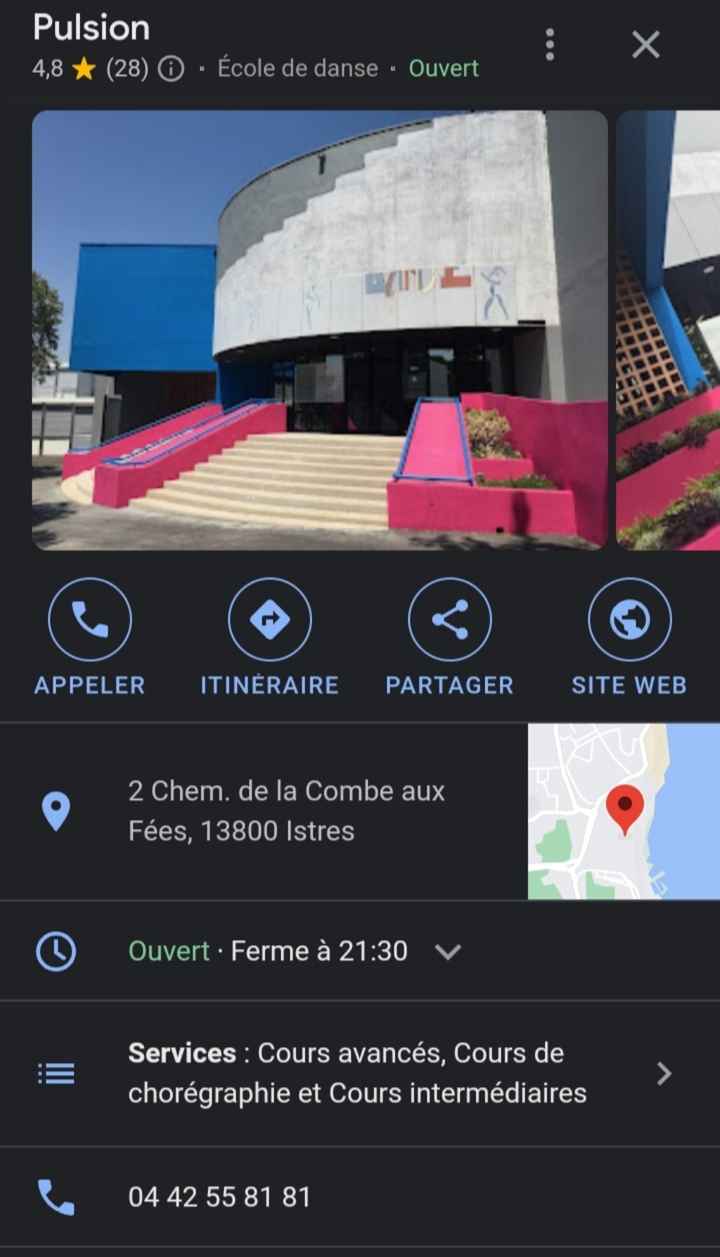Open the three-dot overflow menu
This screenshot has width=720, height=1257.
(549, 45)
